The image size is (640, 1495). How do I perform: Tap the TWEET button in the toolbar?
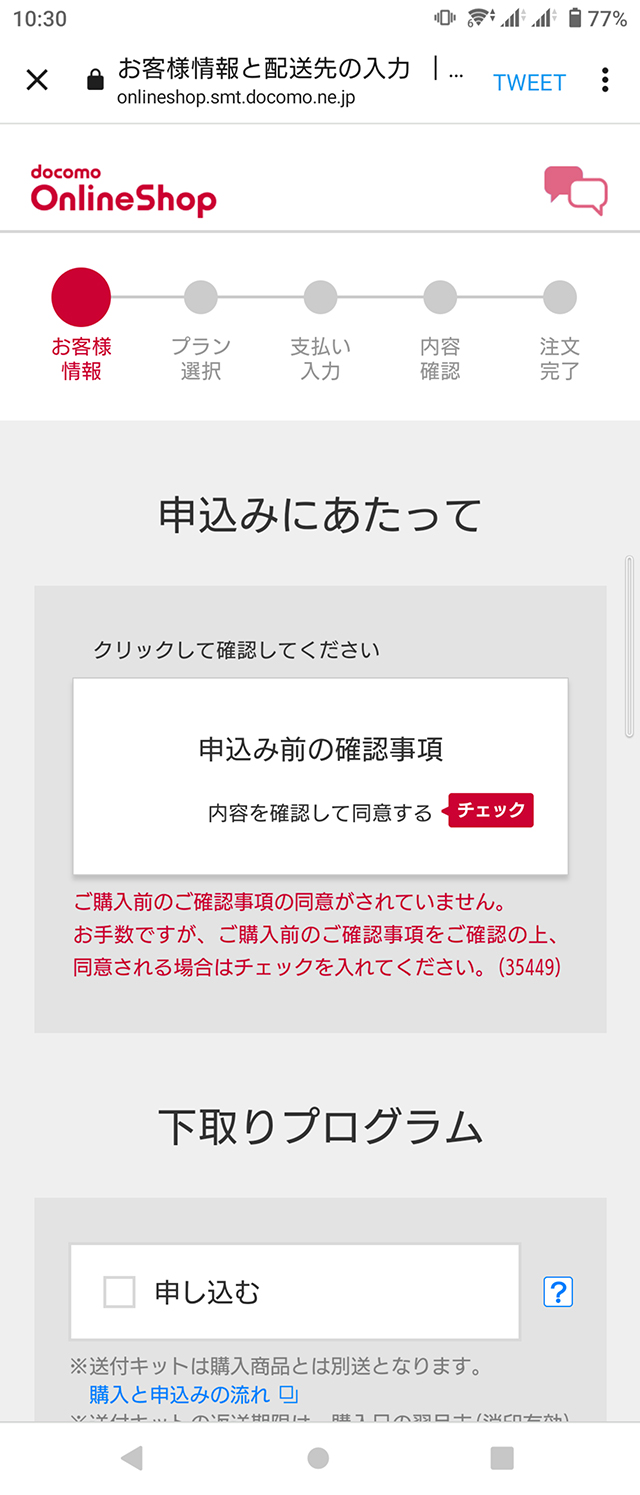point(529,82)
